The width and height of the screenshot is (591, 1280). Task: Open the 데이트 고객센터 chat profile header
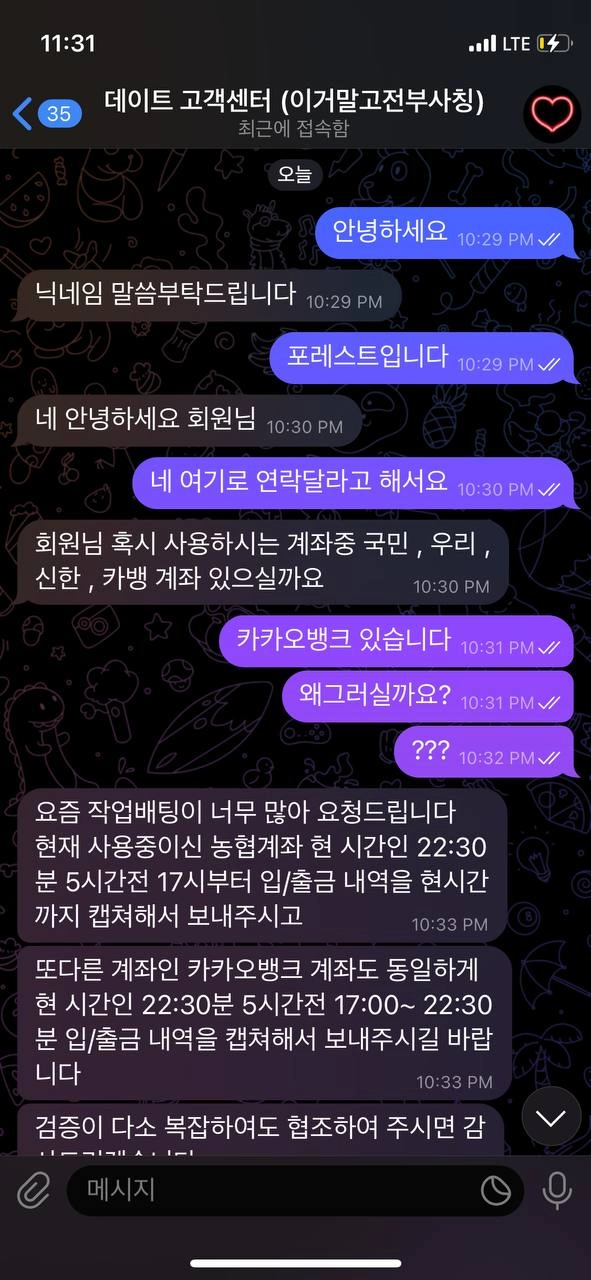click(294, 113)
